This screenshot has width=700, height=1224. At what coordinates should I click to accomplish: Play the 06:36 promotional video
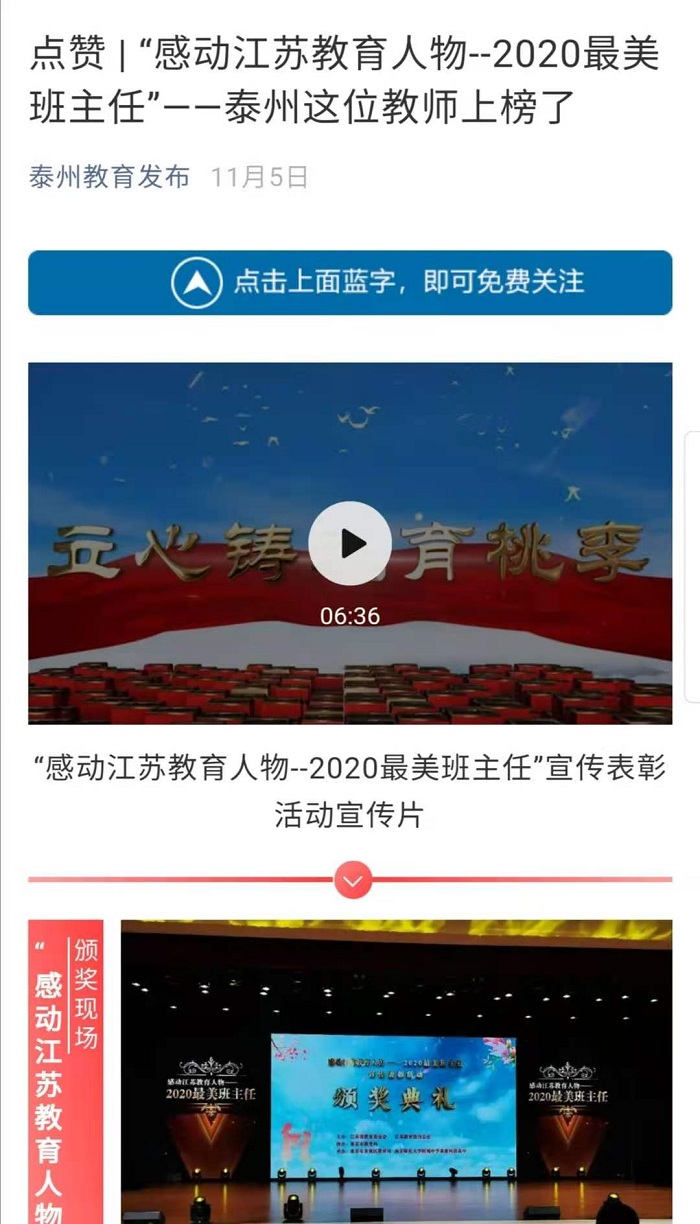(349, 543)
